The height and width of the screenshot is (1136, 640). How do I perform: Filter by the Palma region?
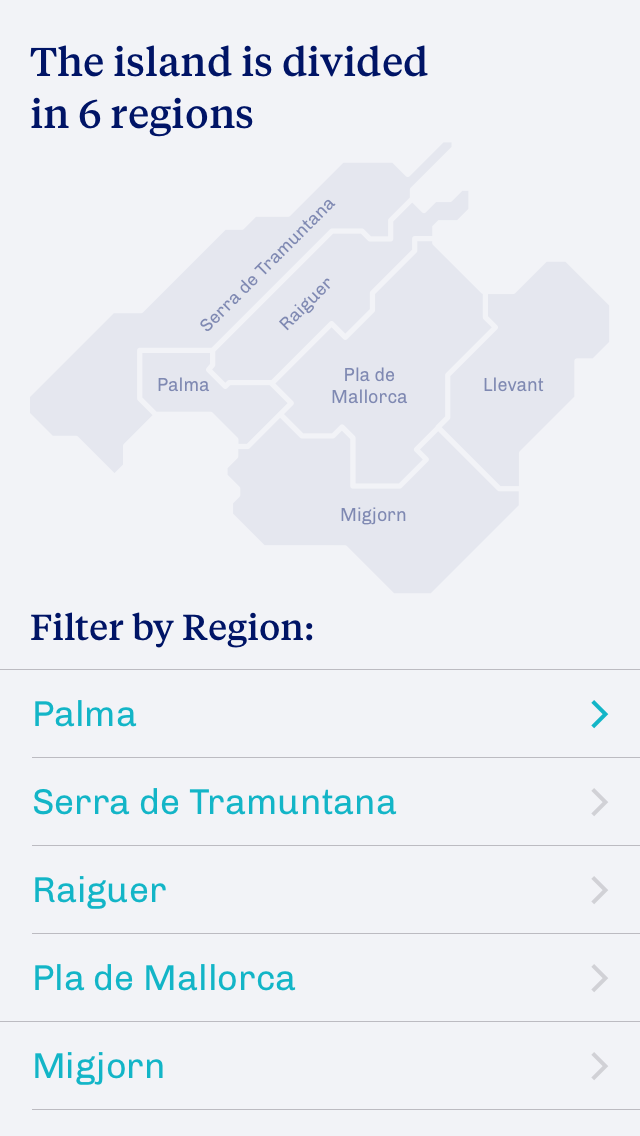click(x=320, y=714)
